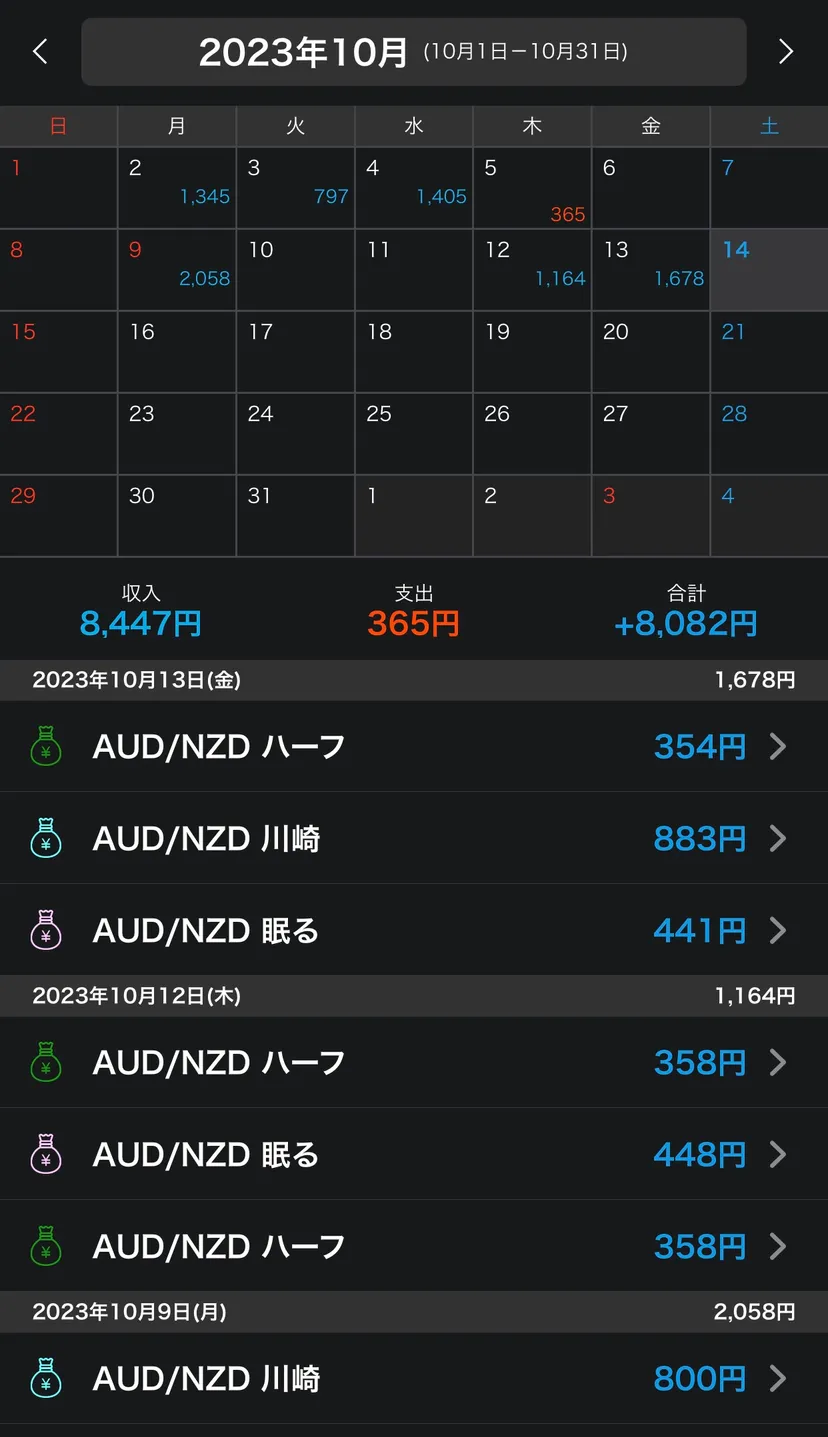The image size is (828, 1437).
Task: Expand the AUD/NZD 川崎 883円 entry chevron
Action: [x=779, y=838]
